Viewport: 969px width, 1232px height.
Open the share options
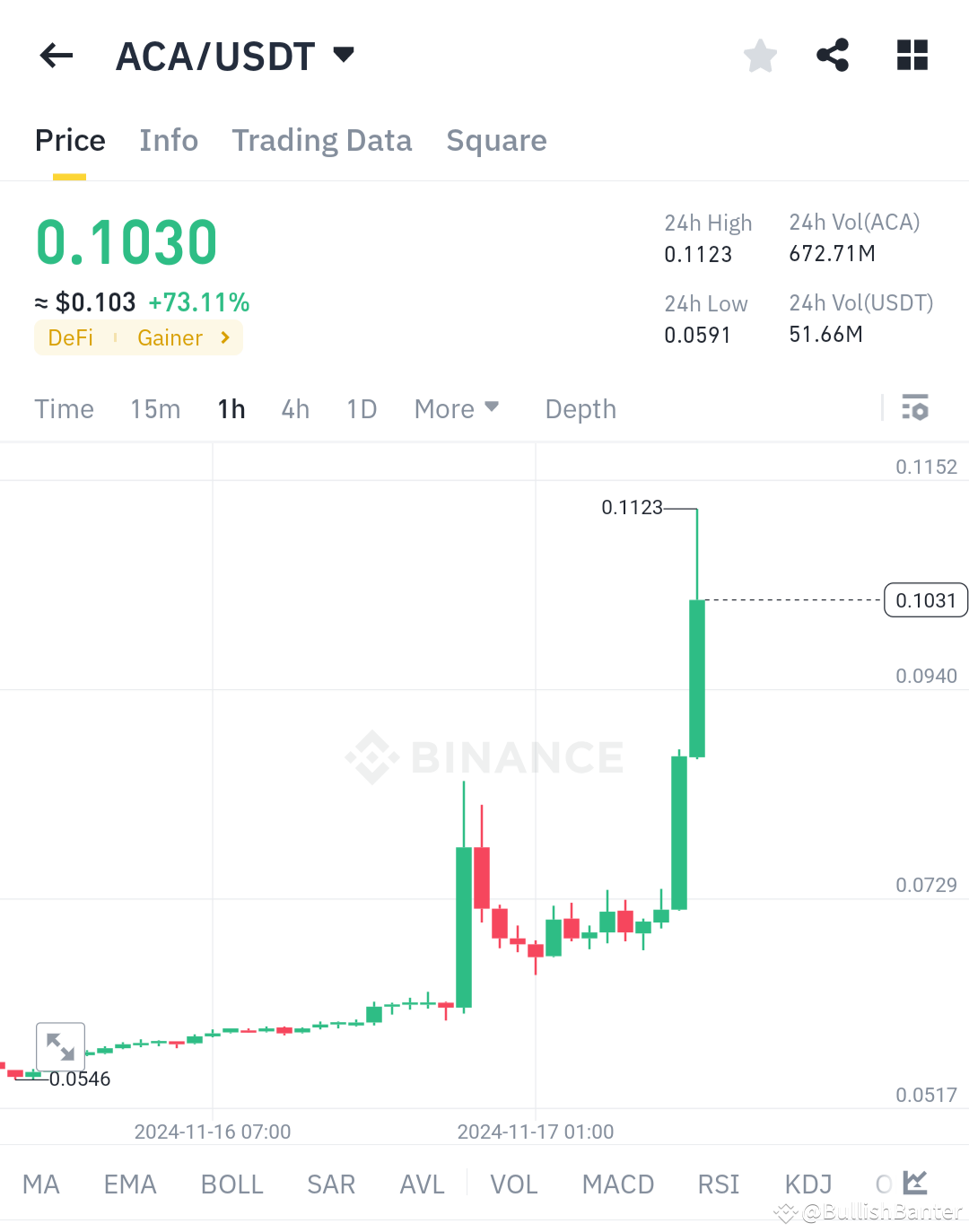pos(833,55)
